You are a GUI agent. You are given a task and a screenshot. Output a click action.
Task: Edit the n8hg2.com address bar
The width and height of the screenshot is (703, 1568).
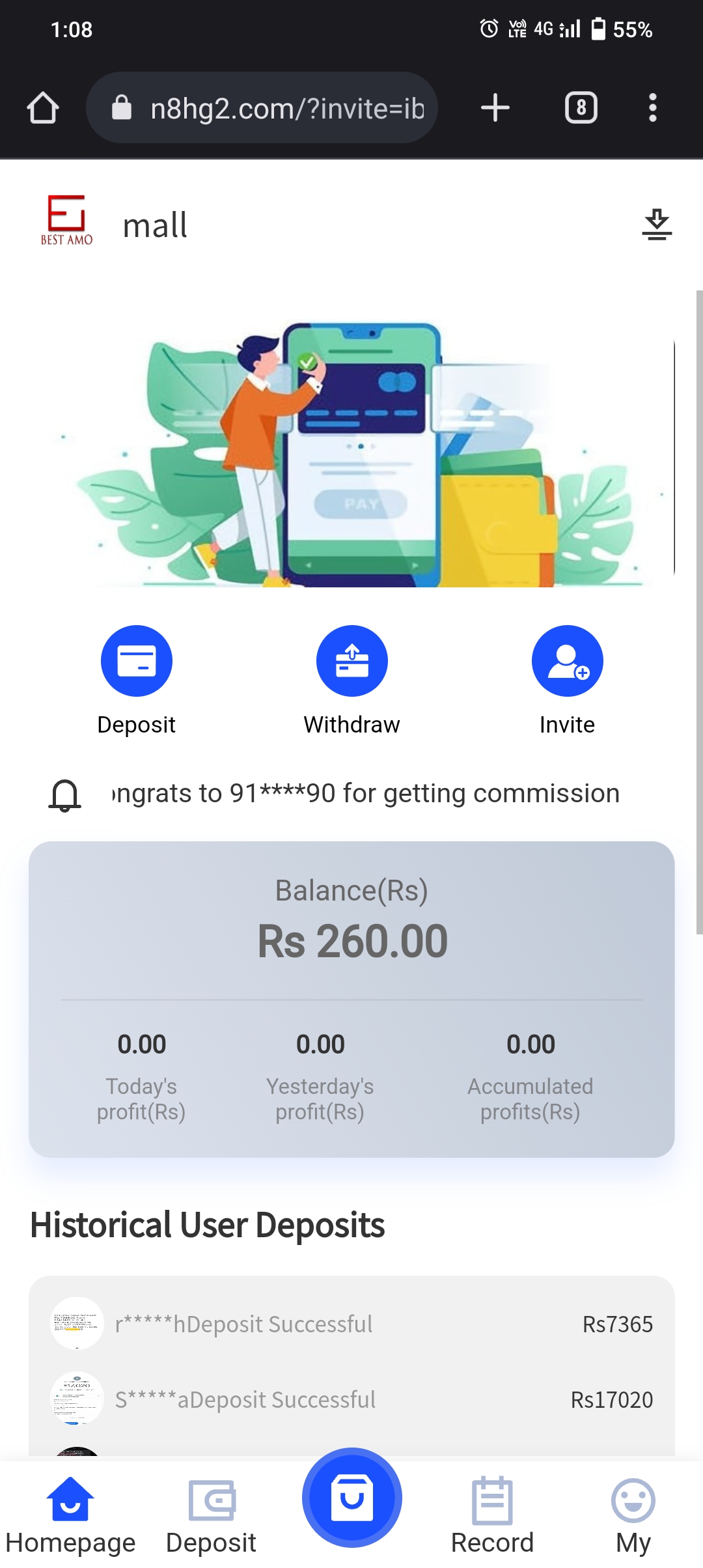pos(273,108)
